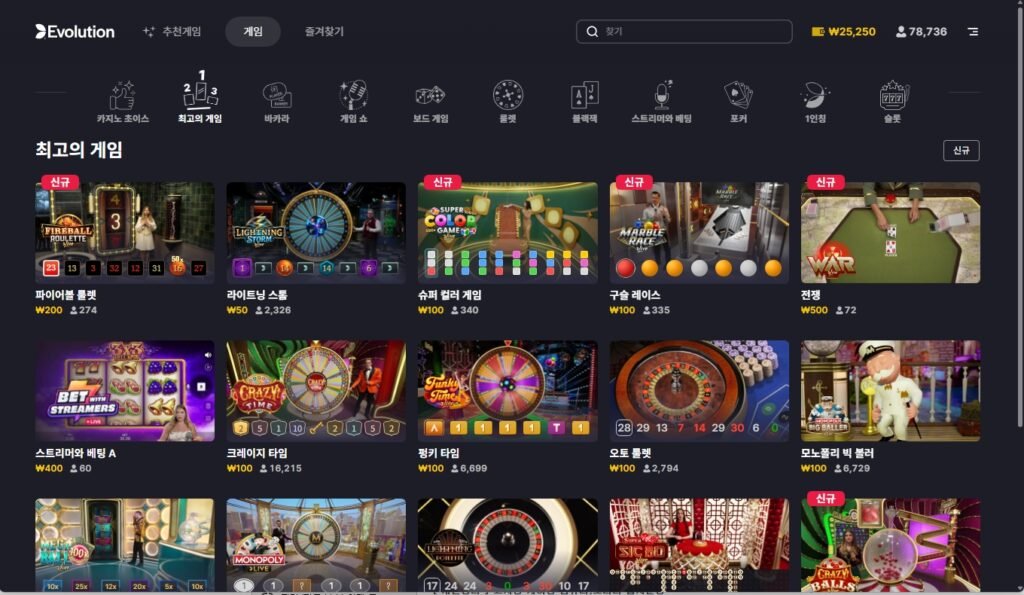
Task: Select the 슬롯 category
Action: point(892,103)
